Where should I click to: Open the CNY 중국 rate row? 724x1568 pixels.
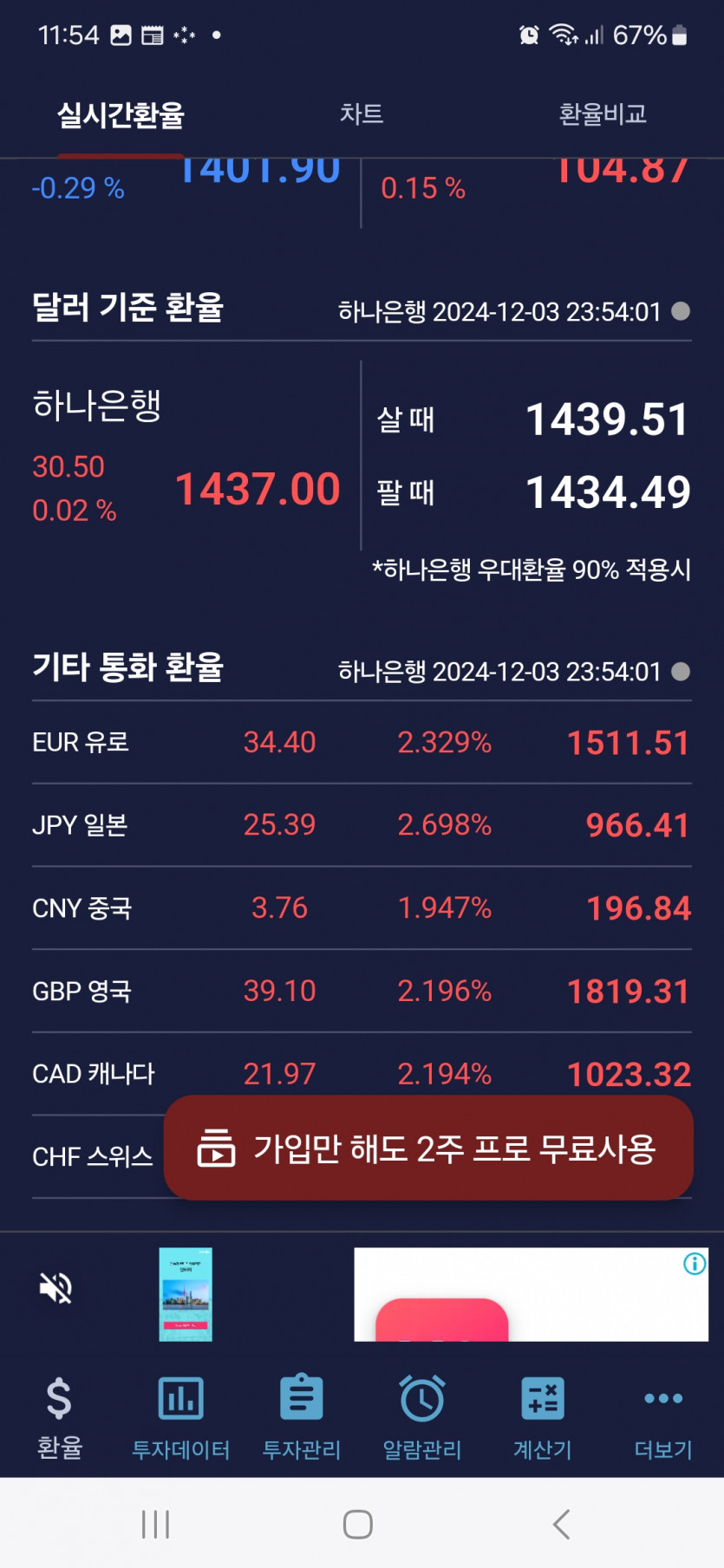[362, 908]
